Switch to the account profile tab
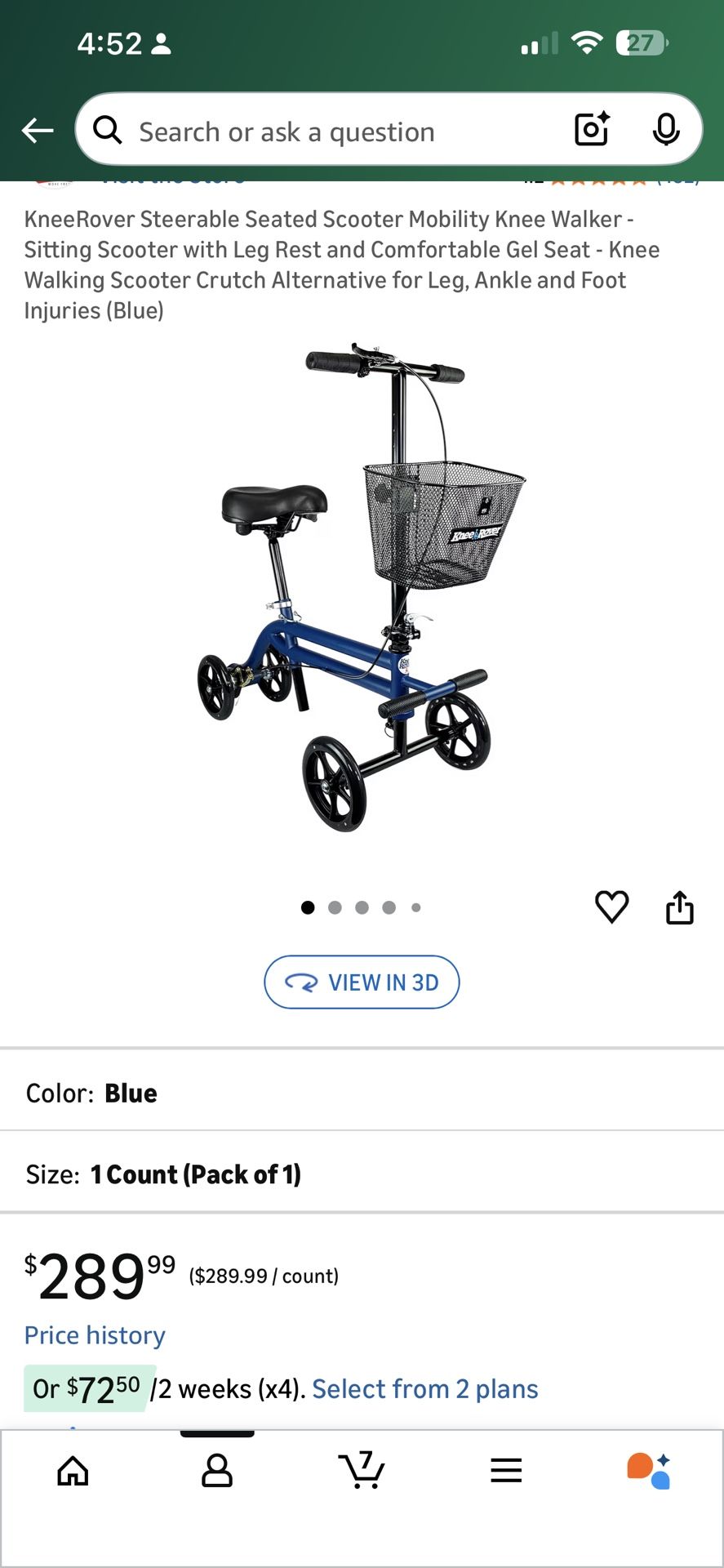The width and height of the screenshot is (724, 1568). pyautogui.click(x=217, y=1471)
